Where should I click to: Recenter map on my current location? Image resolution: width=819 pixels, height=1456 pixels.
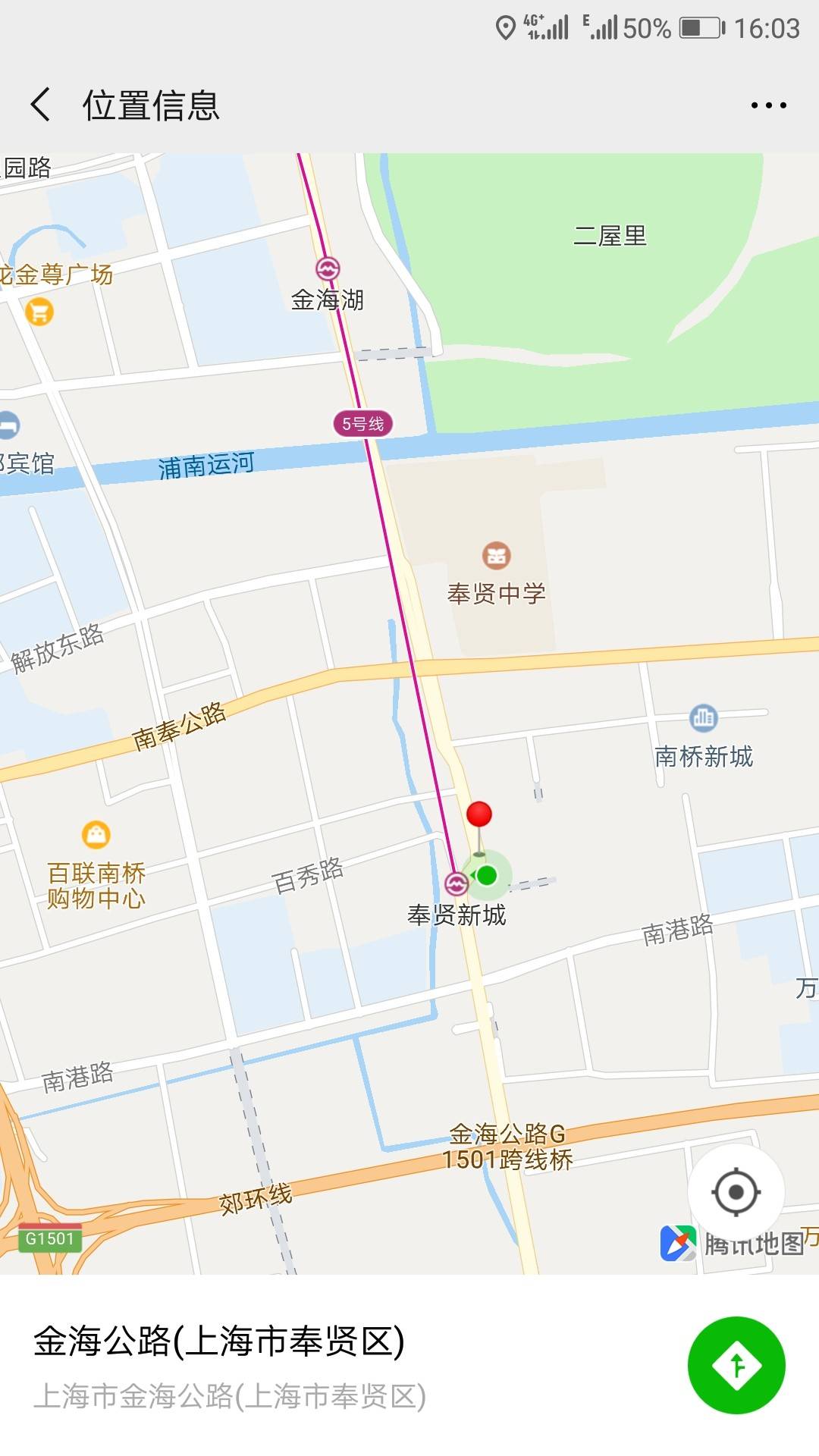click(736, 1192)
